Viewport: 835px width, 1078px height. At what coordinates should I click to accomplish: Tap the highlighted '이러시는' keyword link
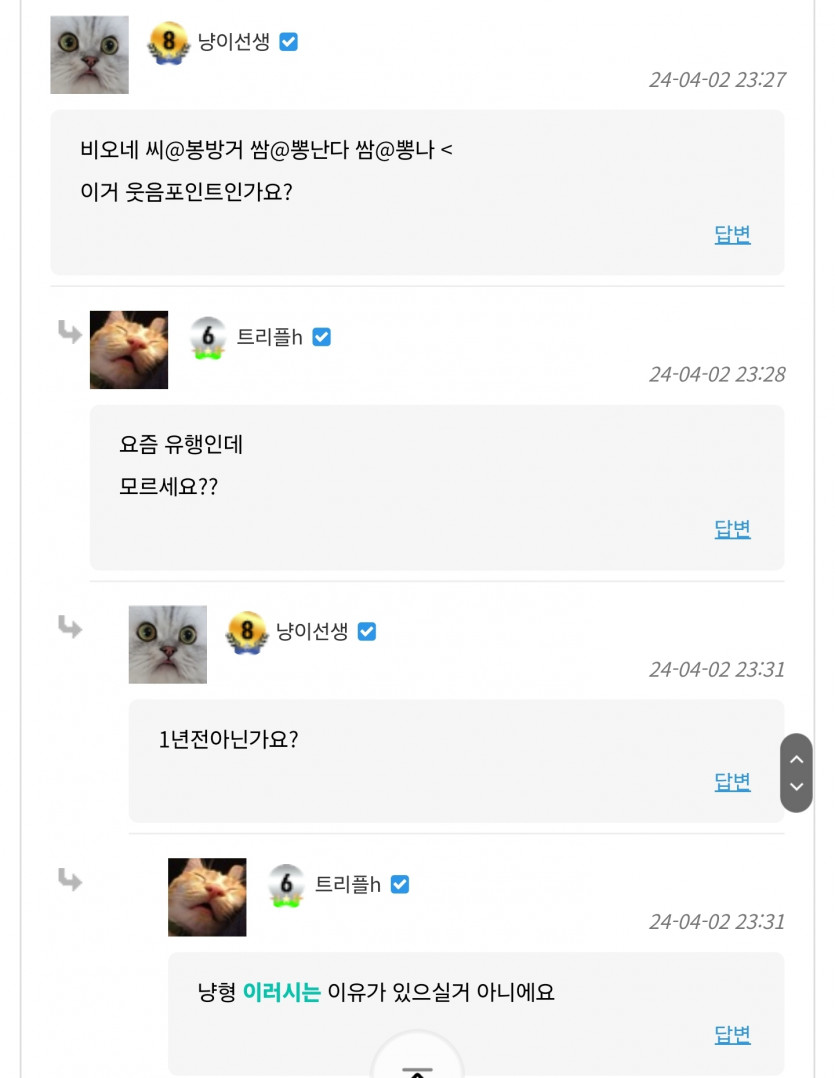281,993
